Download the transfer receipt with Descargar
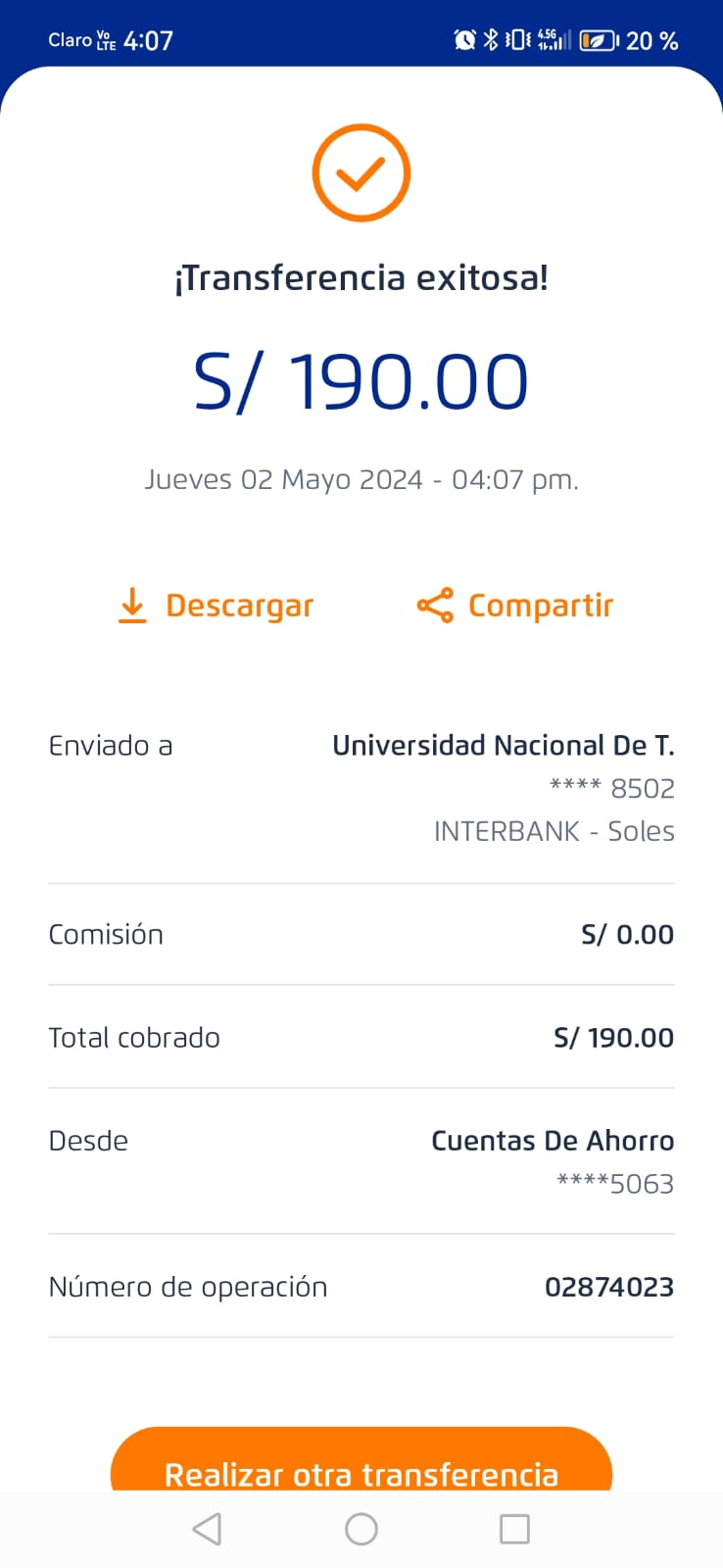This screenshot has width=723, height=1568. coord(216,606)
